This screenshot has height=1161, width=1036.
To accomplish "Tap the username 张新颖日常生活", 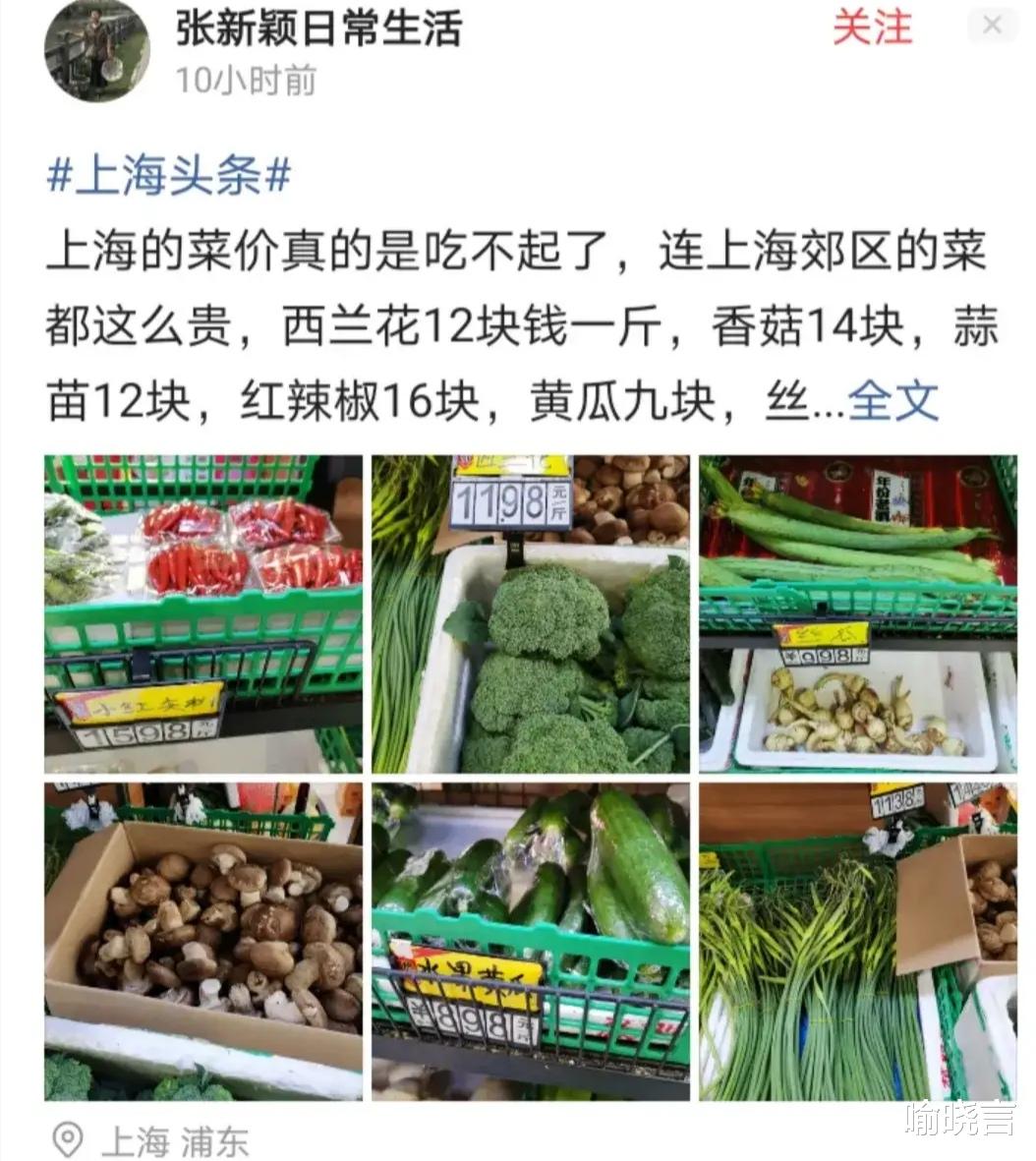I will pyautogui.click(x=319, y=29).
